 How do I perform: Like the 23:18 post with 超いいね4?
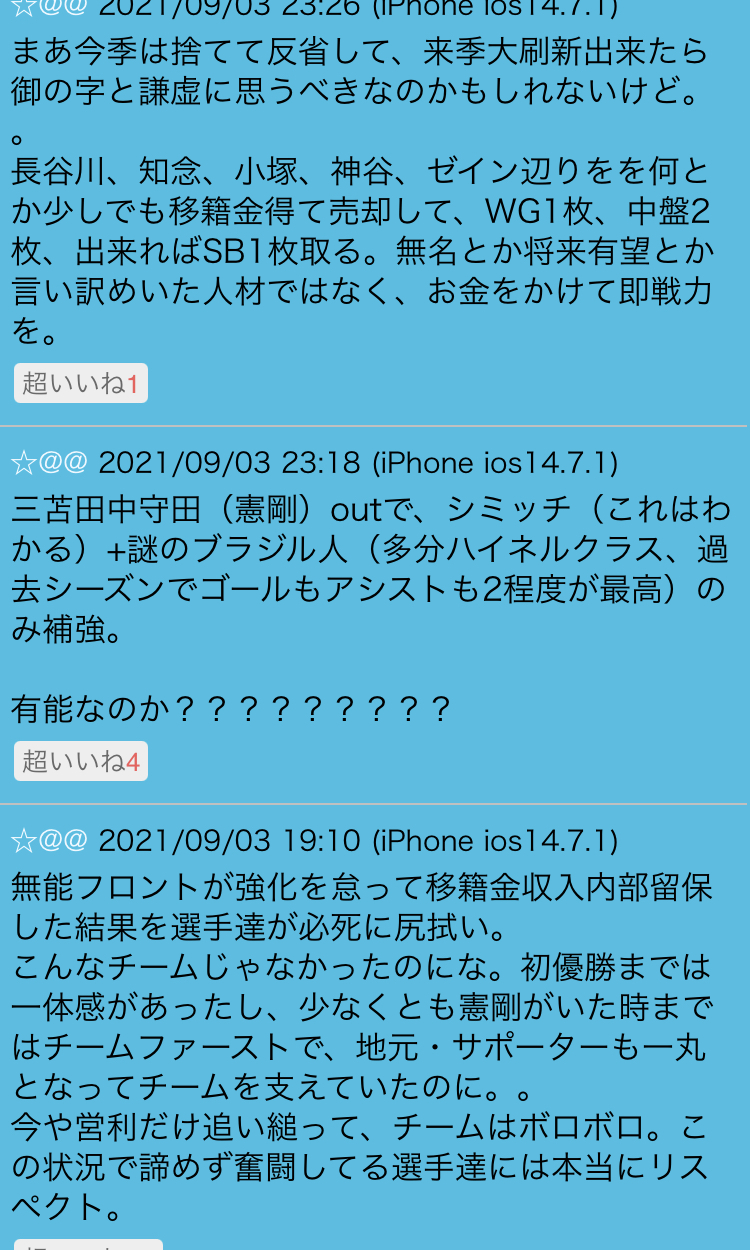[80, 761]
